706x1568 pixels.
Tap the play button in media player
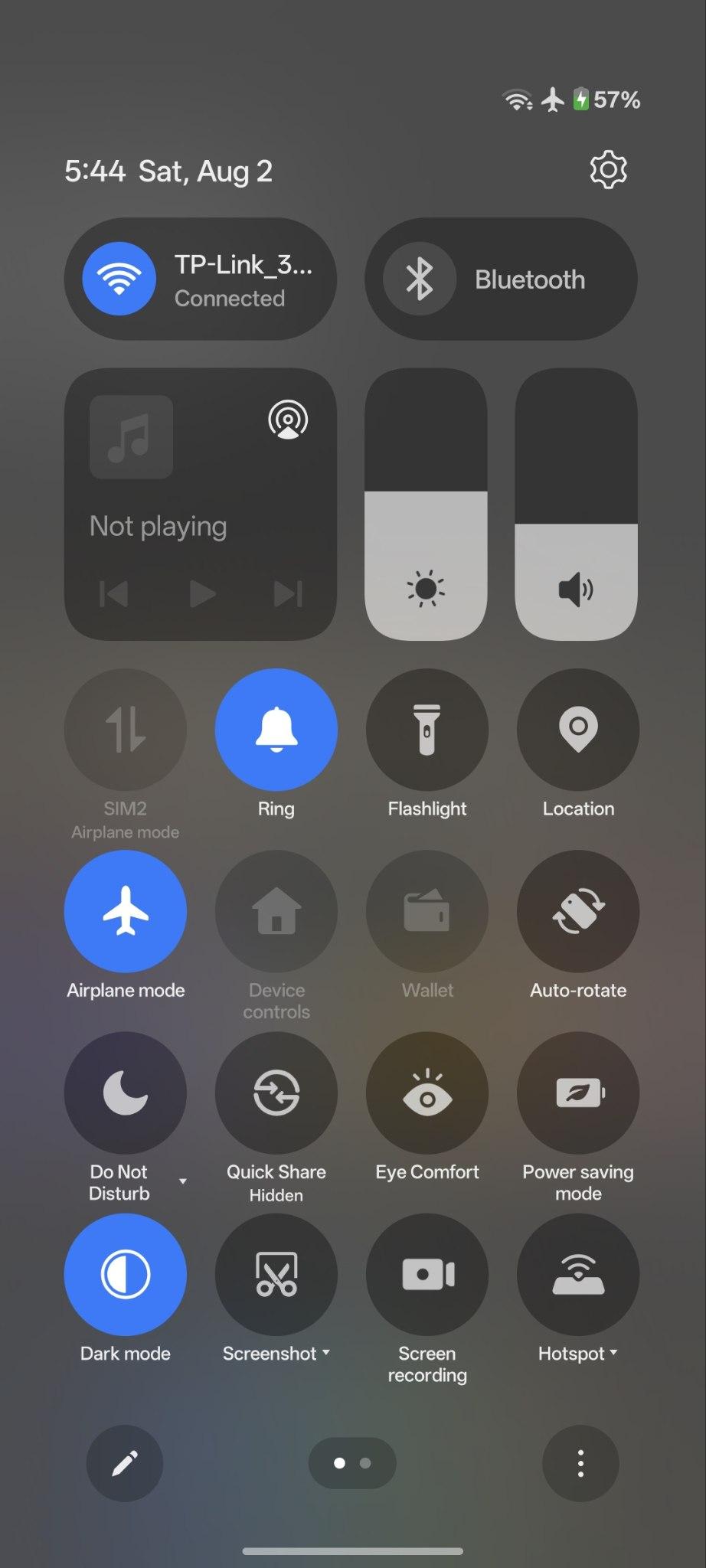coord(202,593)
